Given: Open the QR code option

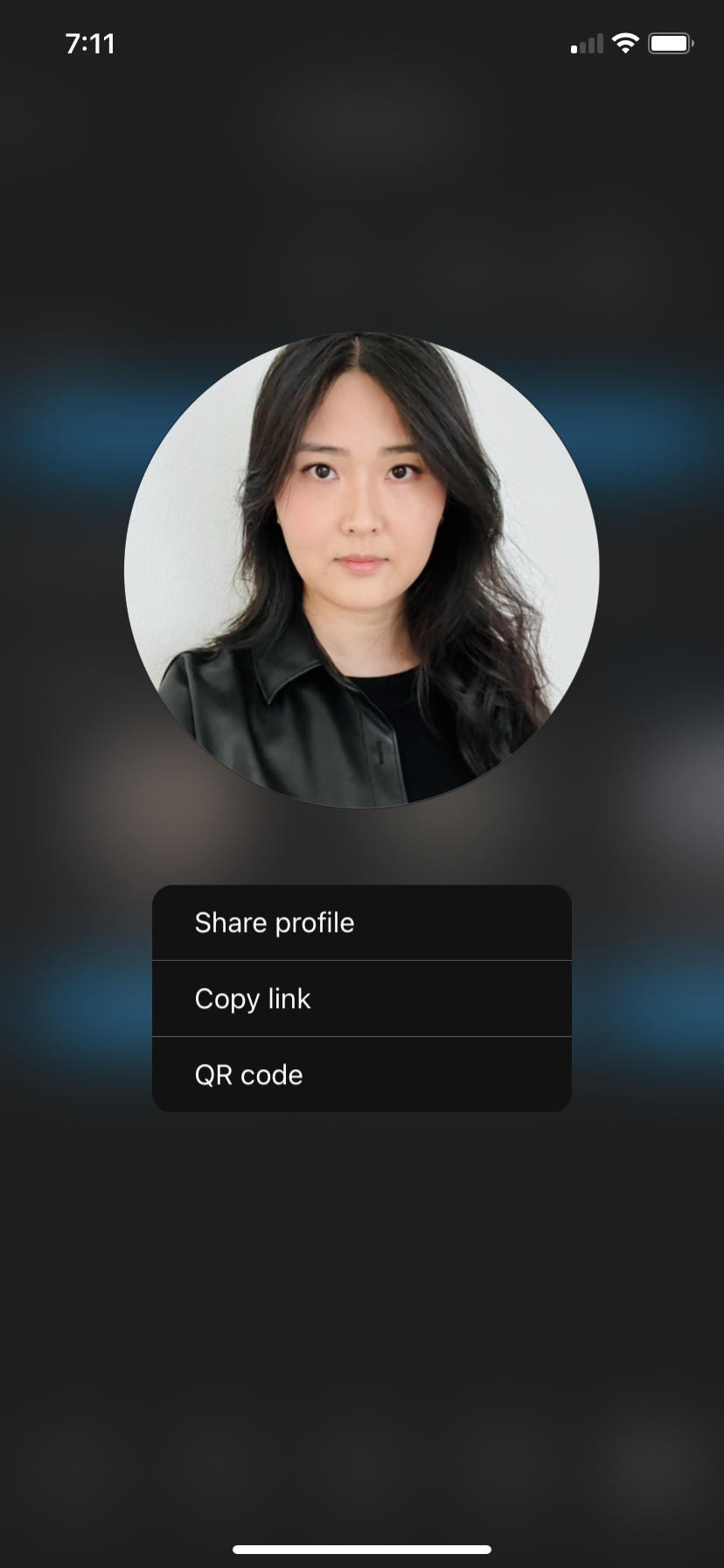Looking at the screenshot, I should (x=361, y=1074).
